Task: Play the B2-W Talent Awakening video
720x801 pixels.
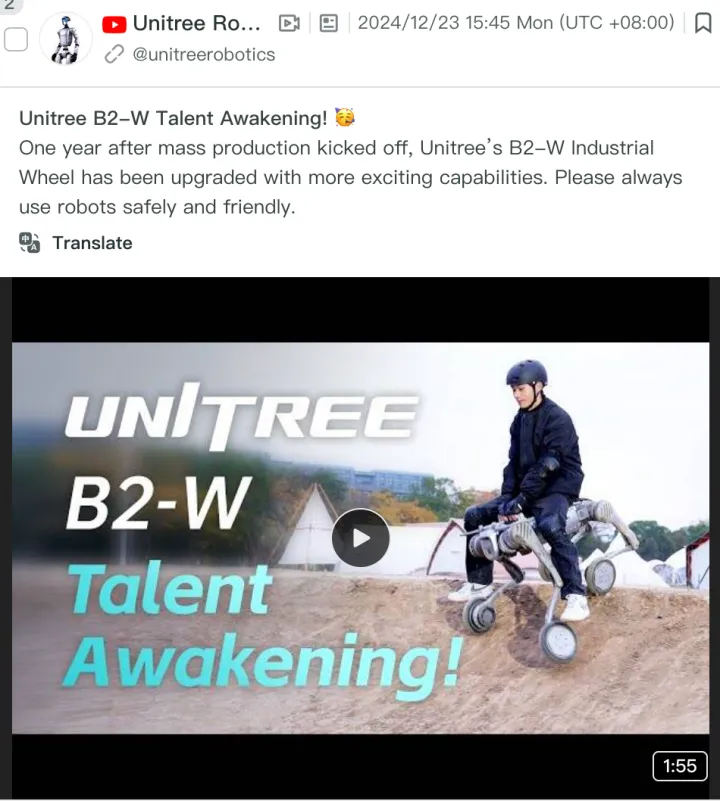Action: [x=360, y=538]
